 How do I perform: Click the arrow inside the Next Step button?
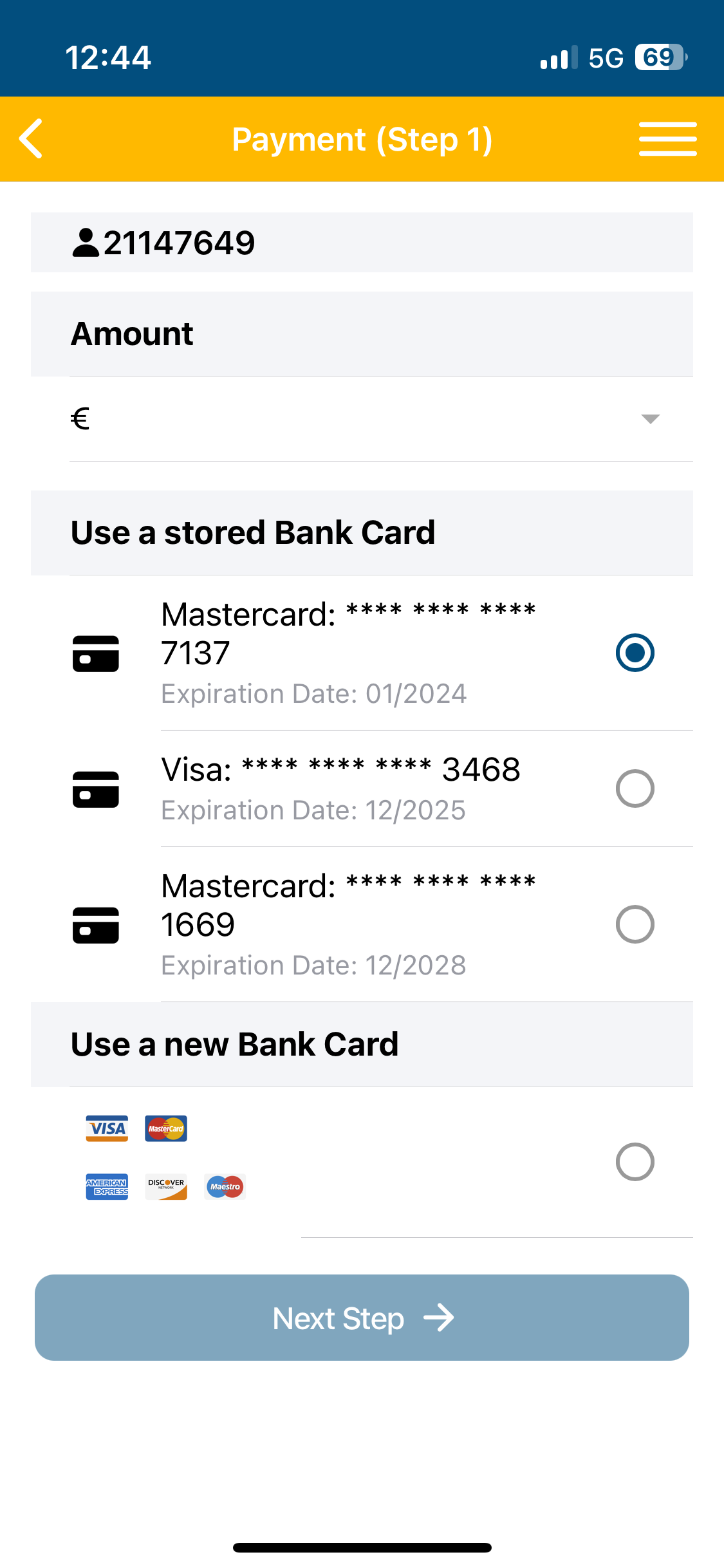440,1318
